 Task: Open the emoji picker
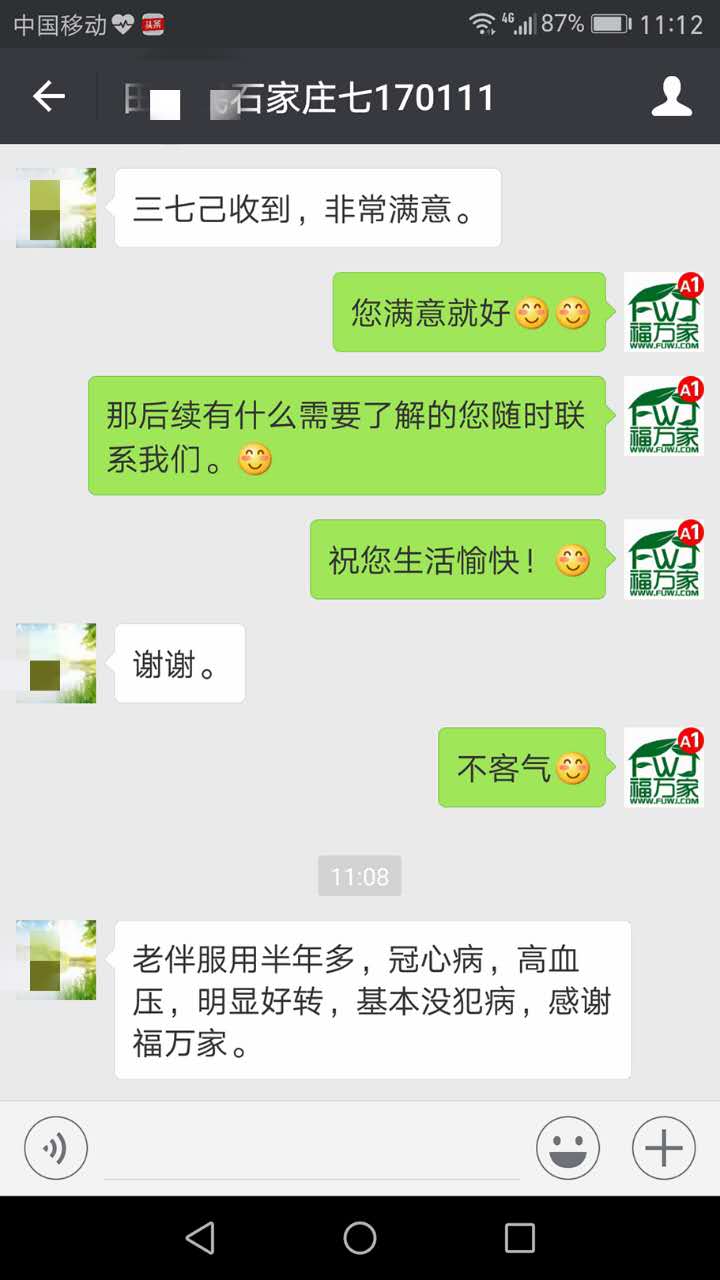[568, 1148]
